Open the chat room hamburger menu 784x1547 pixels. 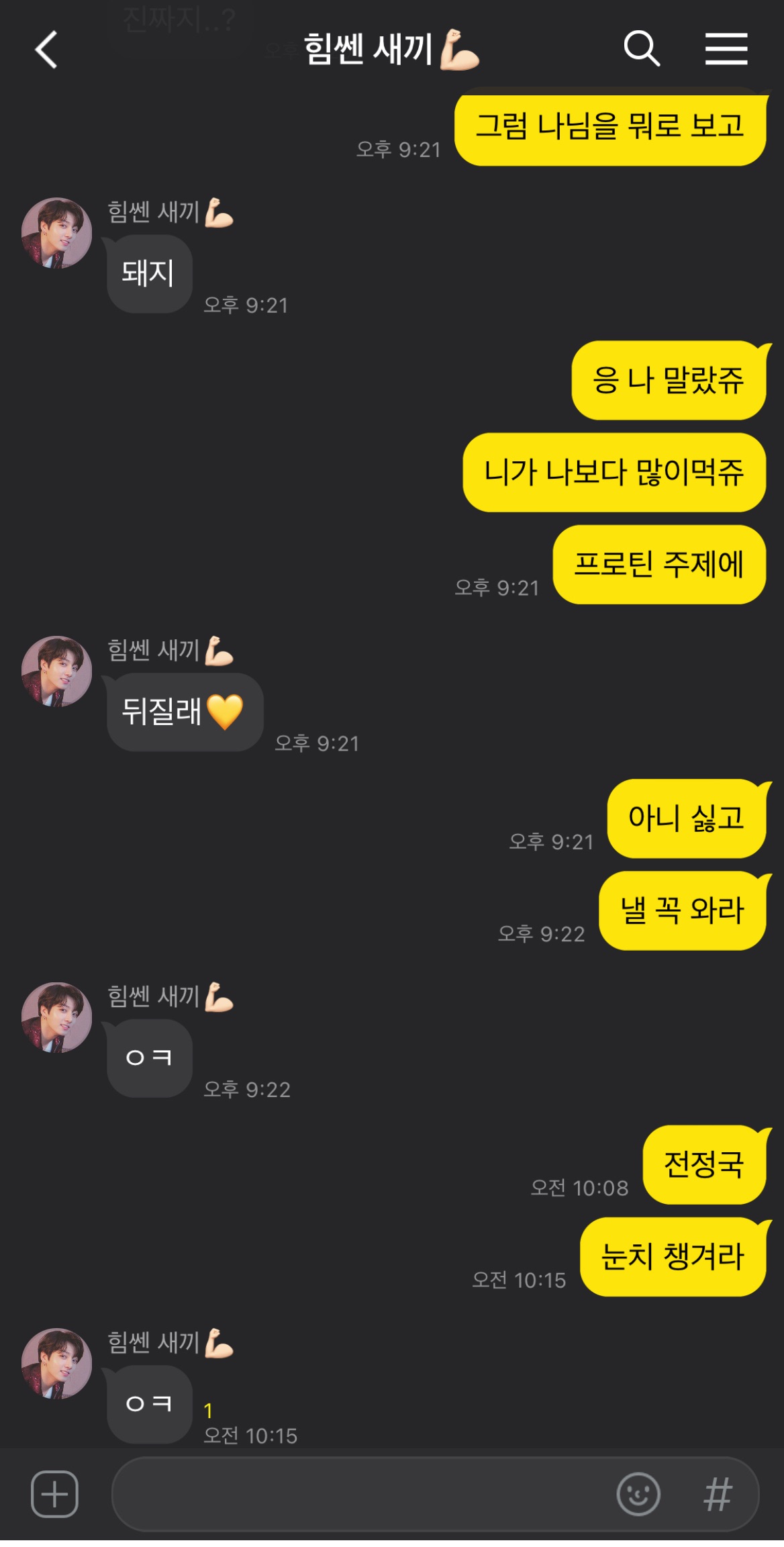[726, 49]
